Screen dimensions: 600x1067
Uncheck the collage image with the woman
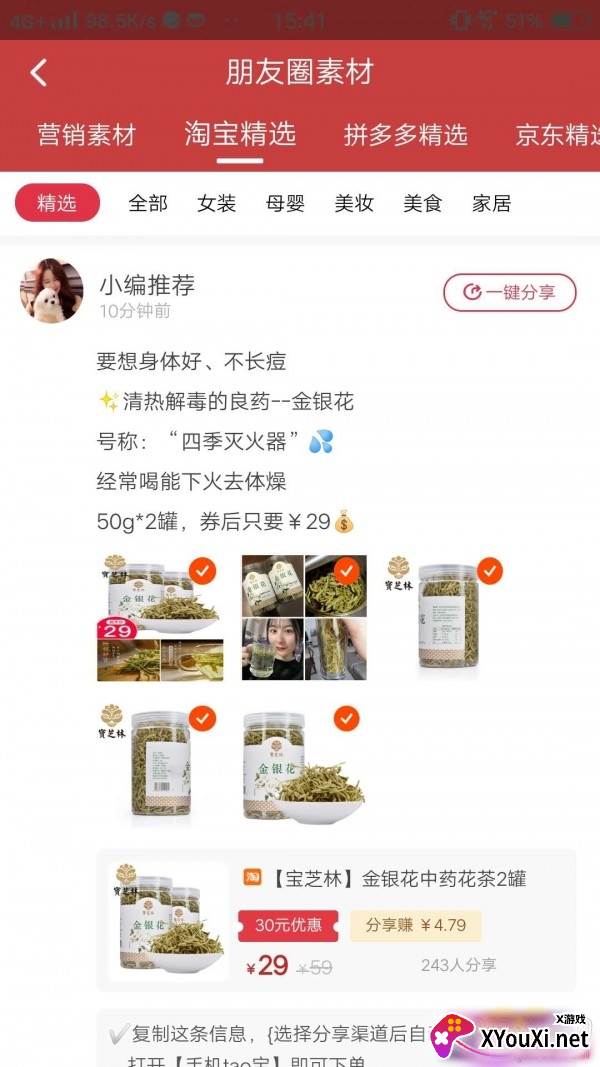pos(347,571)
